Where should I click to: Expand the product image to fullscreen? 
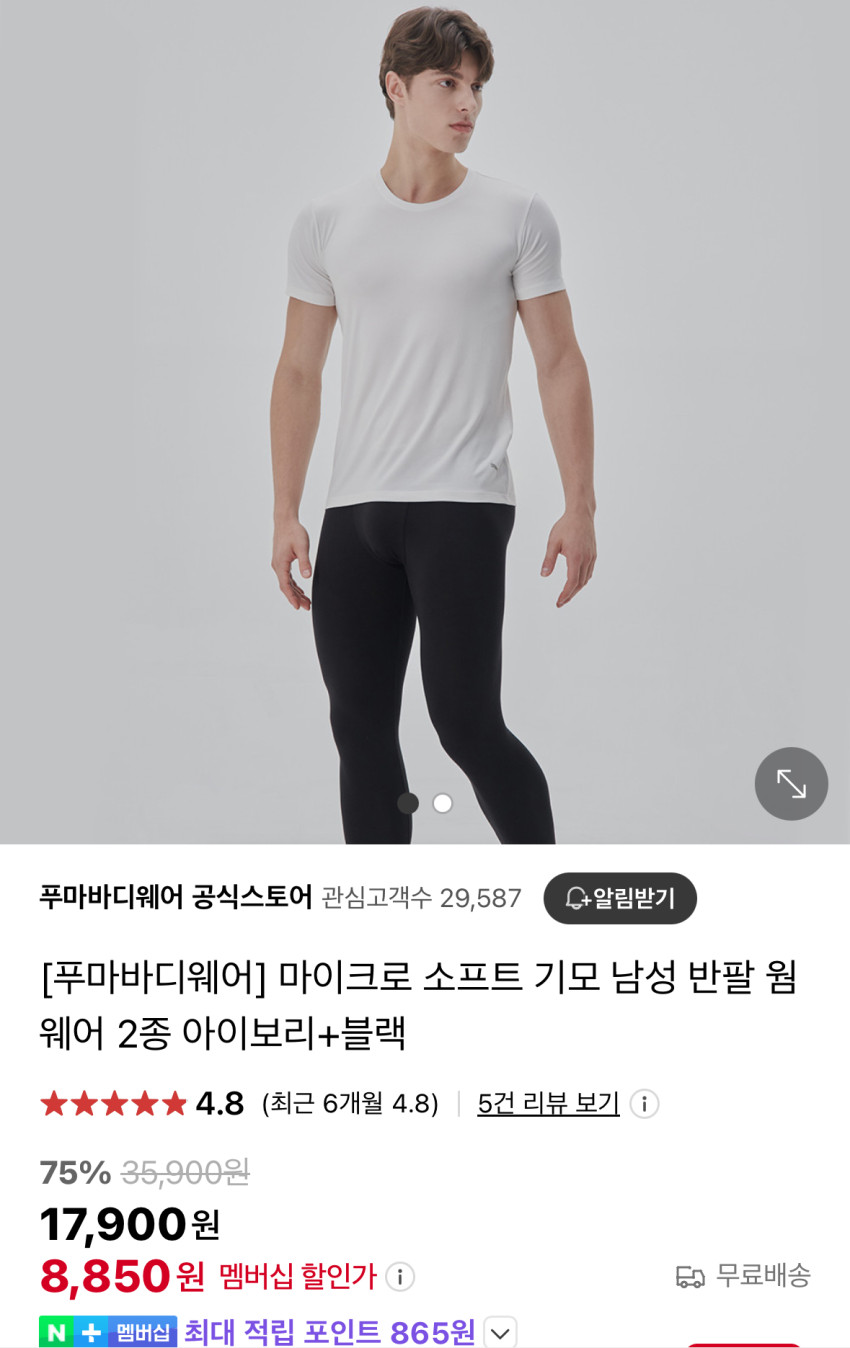tap(791, 784)
